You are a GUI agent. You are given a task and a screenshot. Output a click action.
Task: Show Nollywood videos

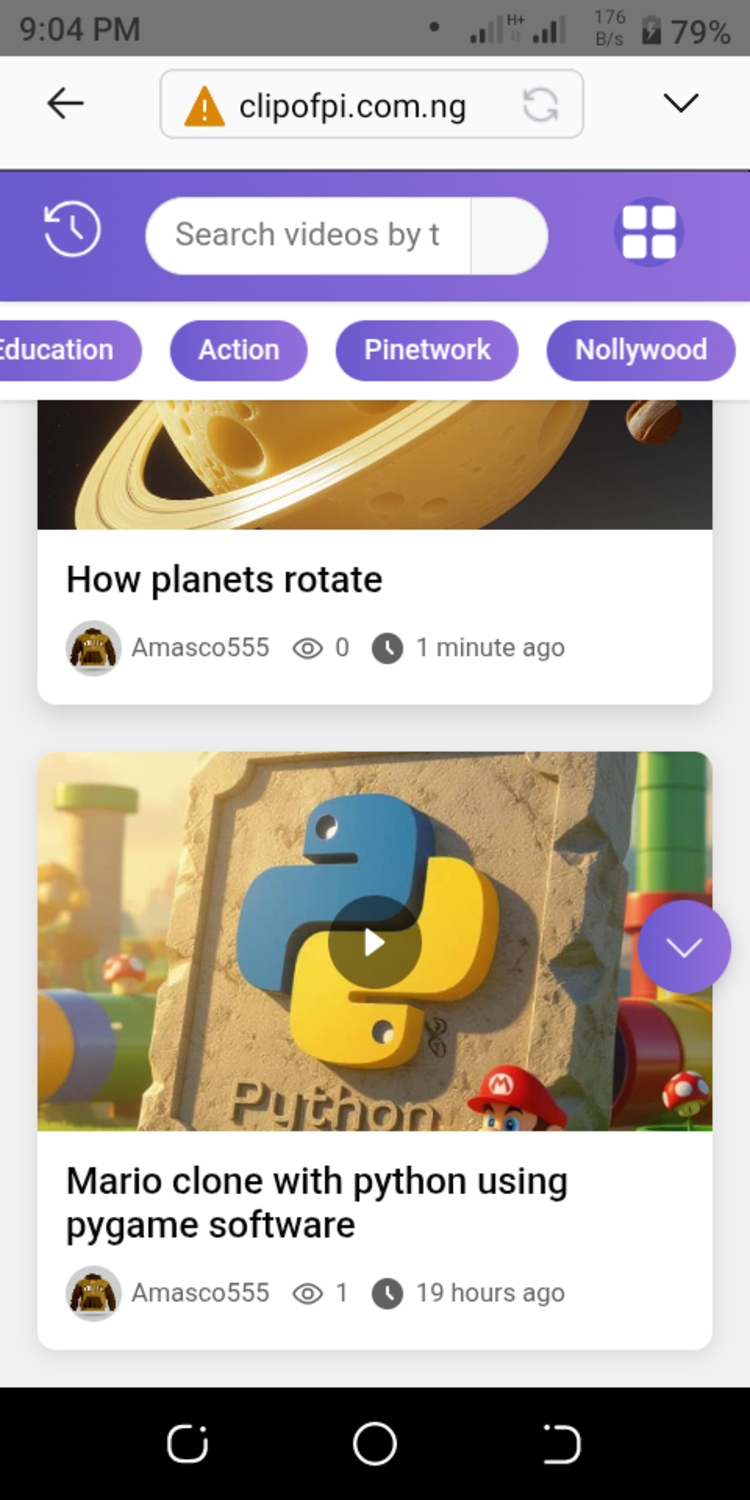pos(641,350)
